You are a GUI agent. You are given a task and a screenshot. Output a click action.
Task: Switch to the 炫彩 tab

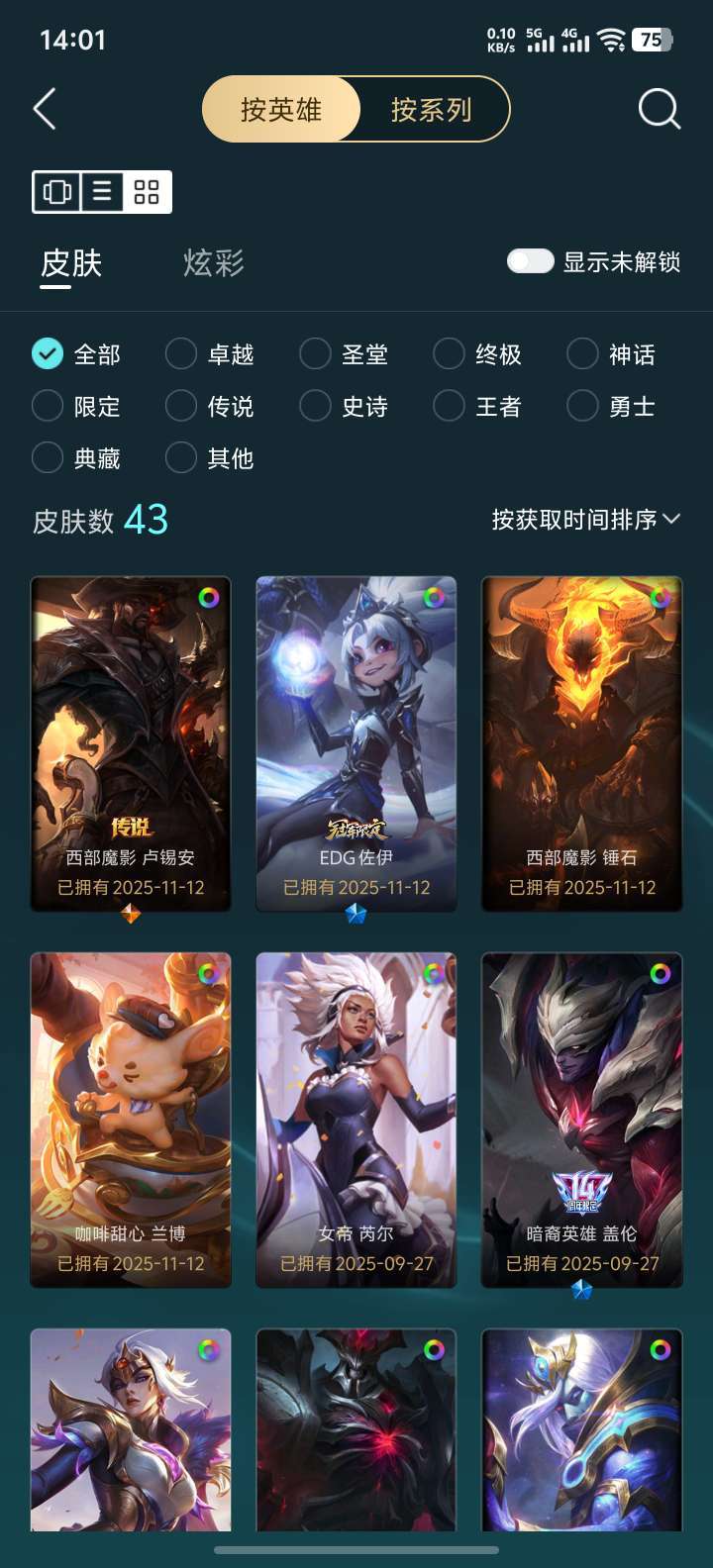coord(210,263)
